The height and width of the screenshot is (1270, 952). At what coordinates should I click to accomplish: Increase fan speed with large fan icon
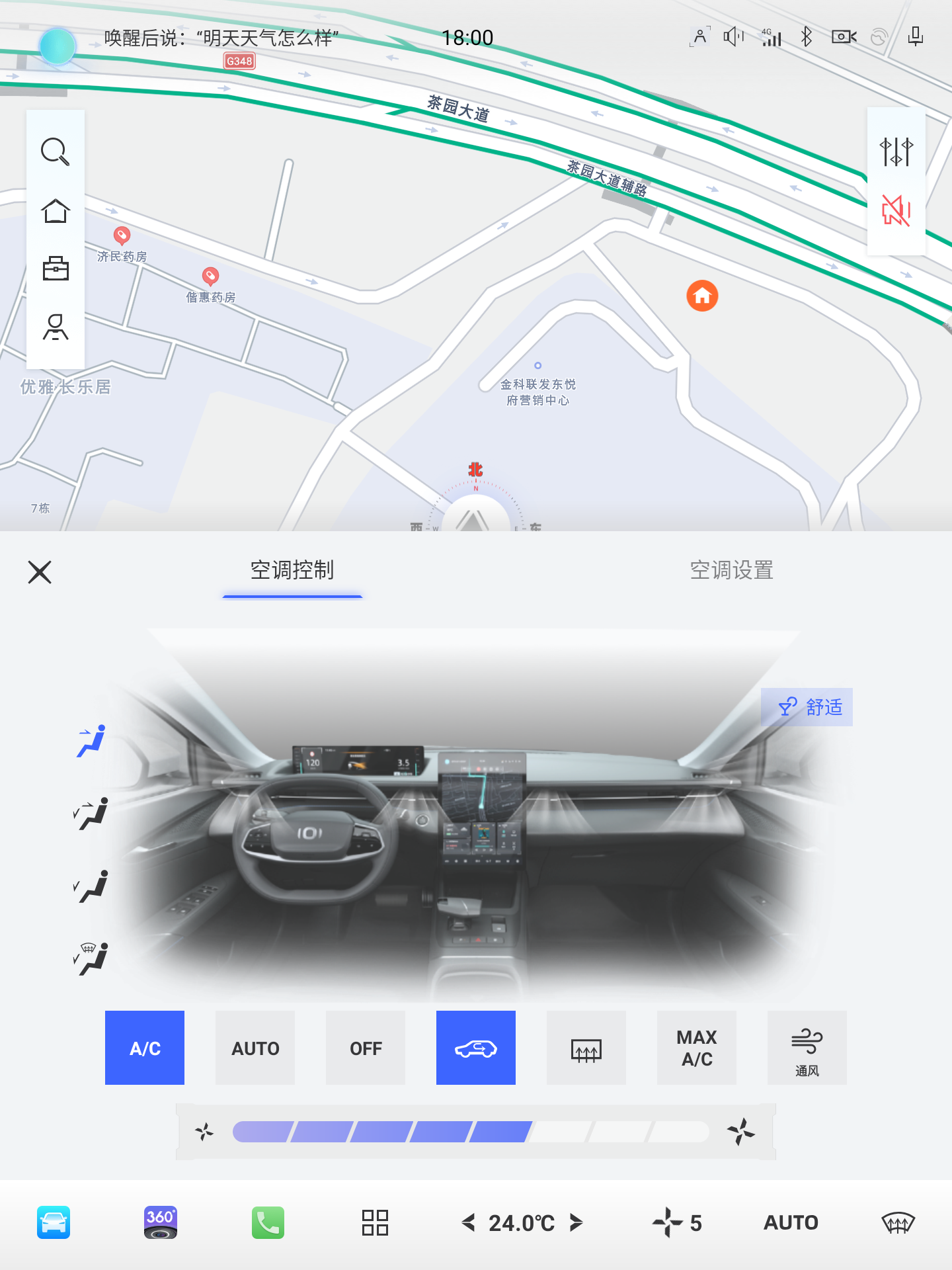pos(740,1132)
